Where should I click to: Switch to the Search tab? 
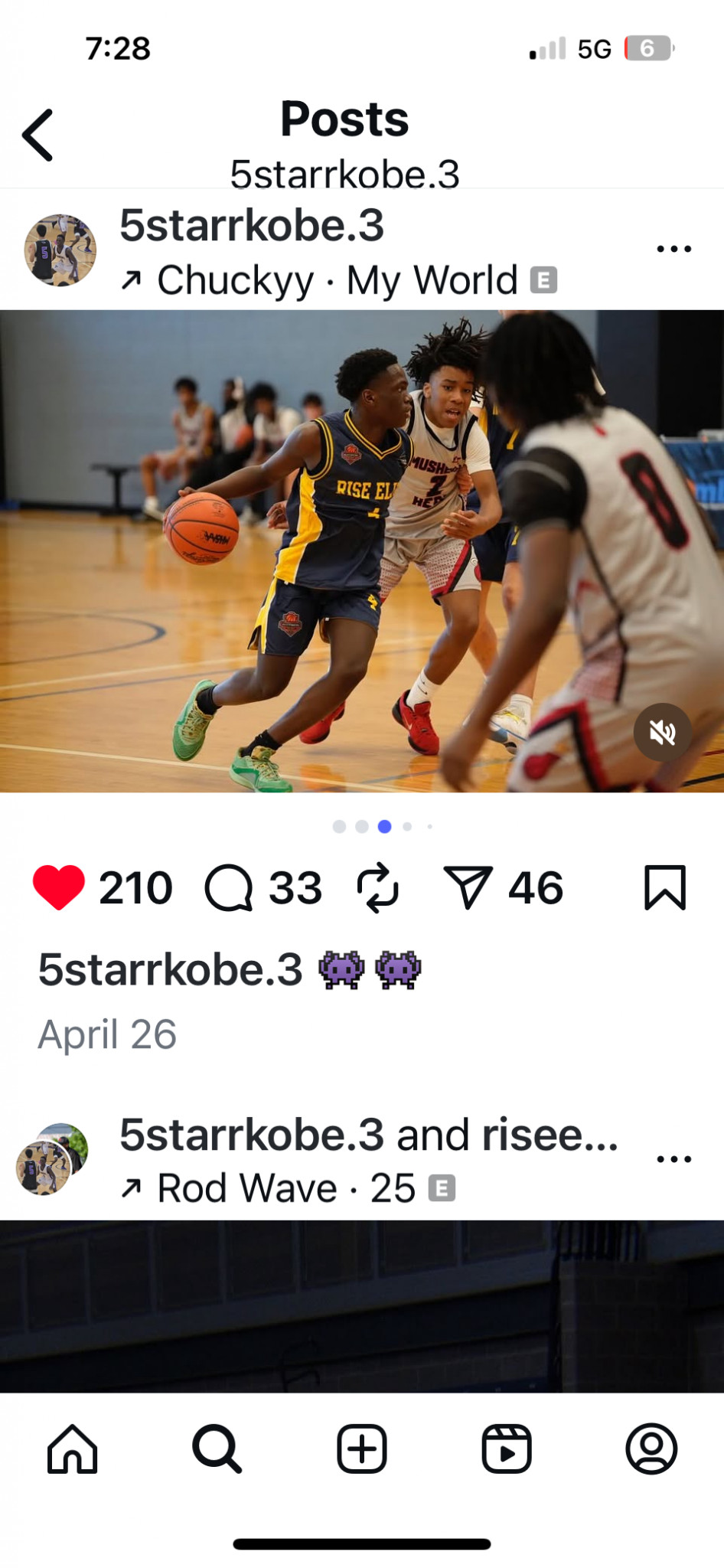[x=217, y=1449]
